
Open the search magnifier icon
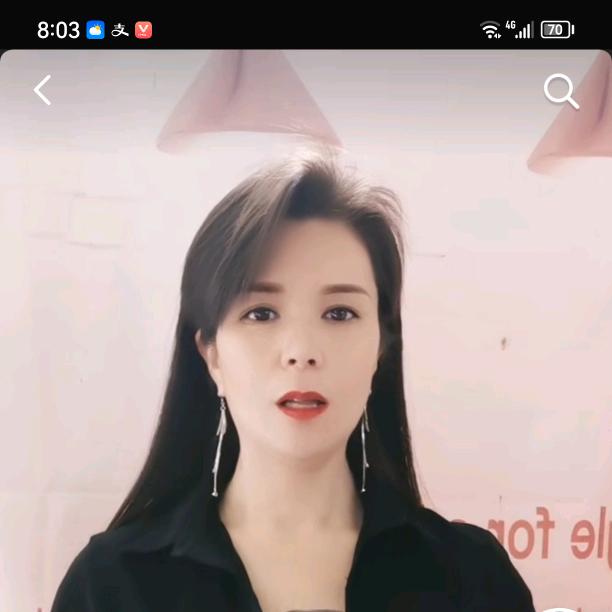560,91
